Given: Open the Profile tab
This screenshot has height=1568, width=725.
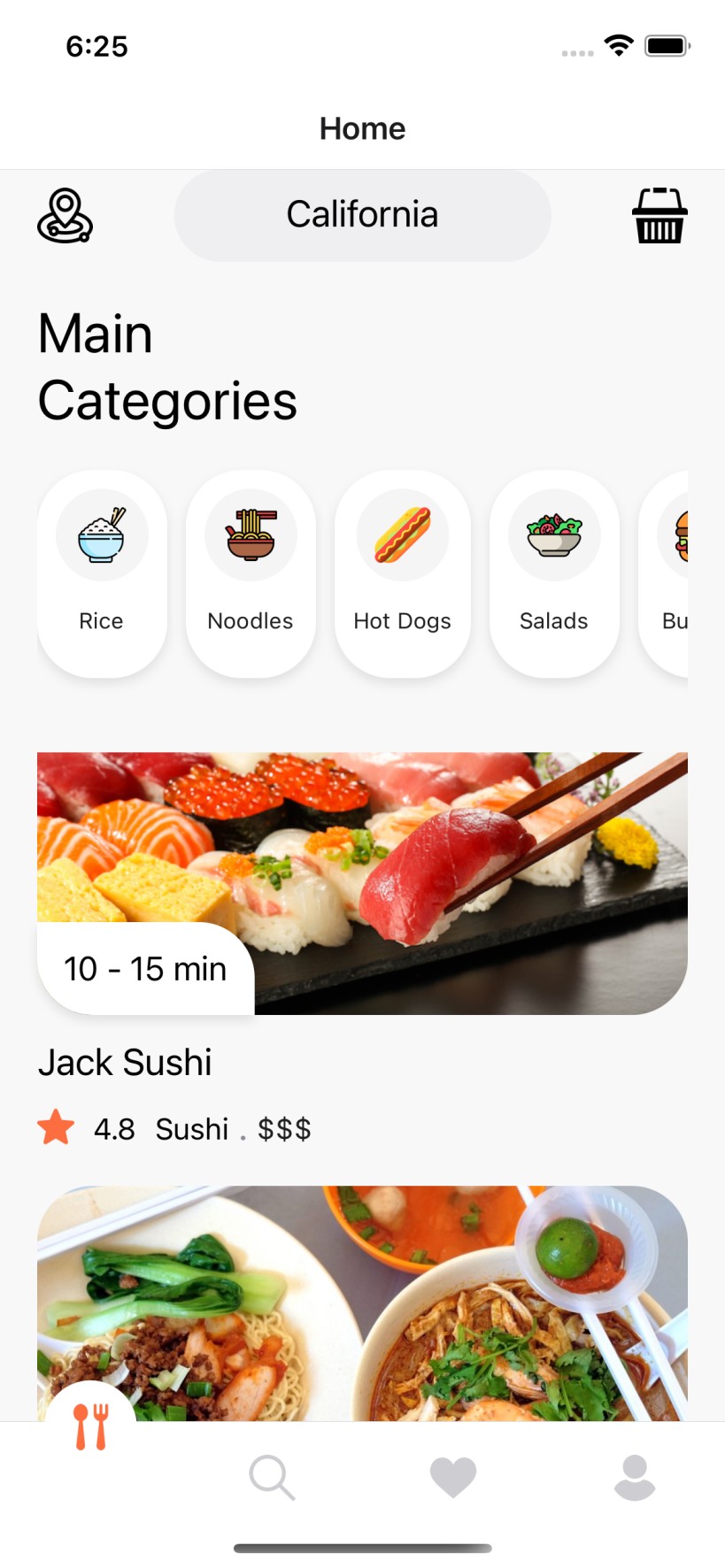Looking at the screenshot, I should pyautogui.click(x=635, y=1478).
